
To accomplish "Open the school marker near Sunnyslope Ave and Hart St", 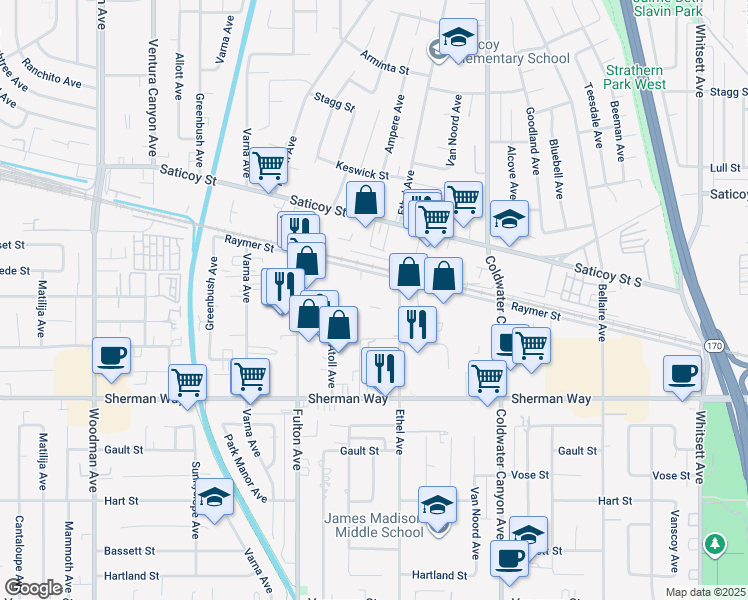I will (215, 496).
